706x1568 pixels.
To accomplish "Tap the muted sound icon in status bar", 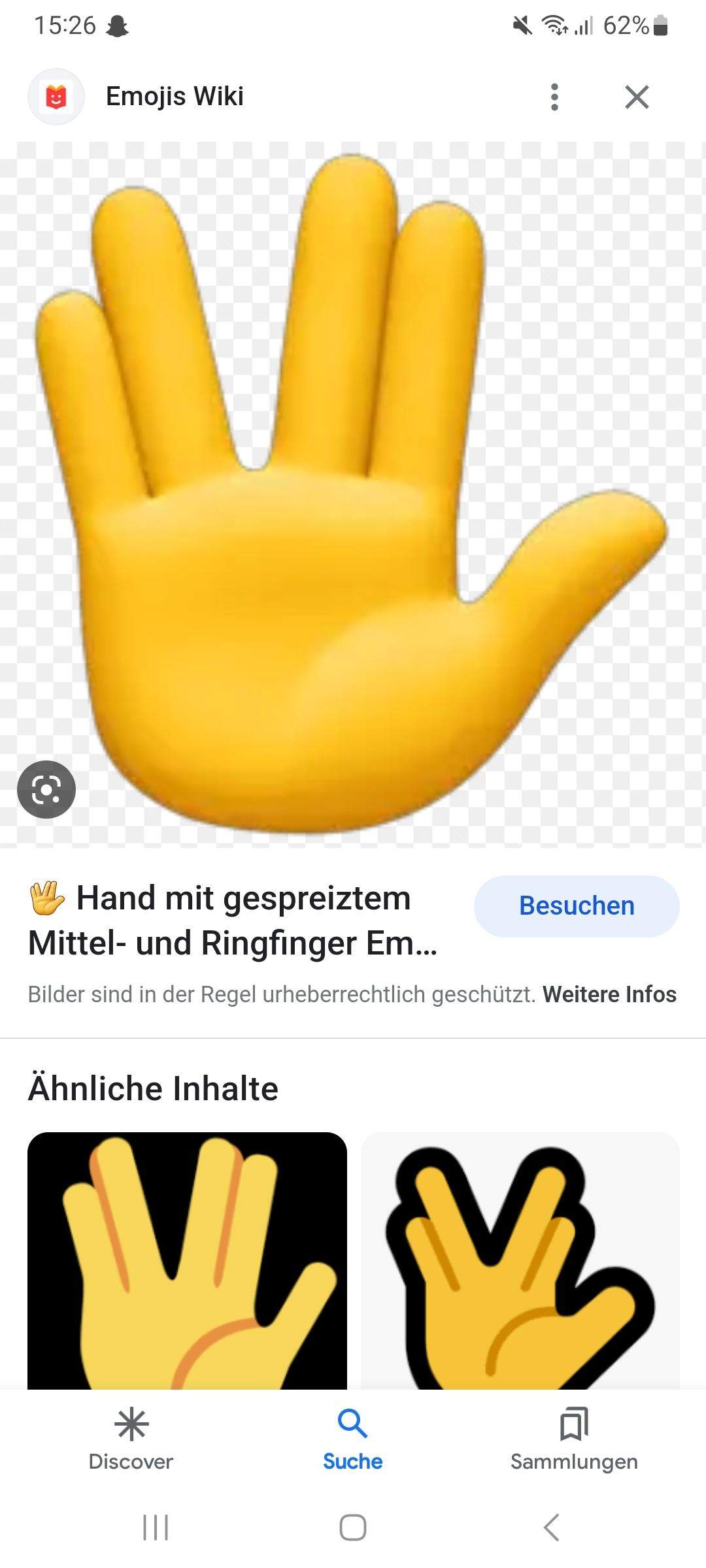I will [523, 26].
